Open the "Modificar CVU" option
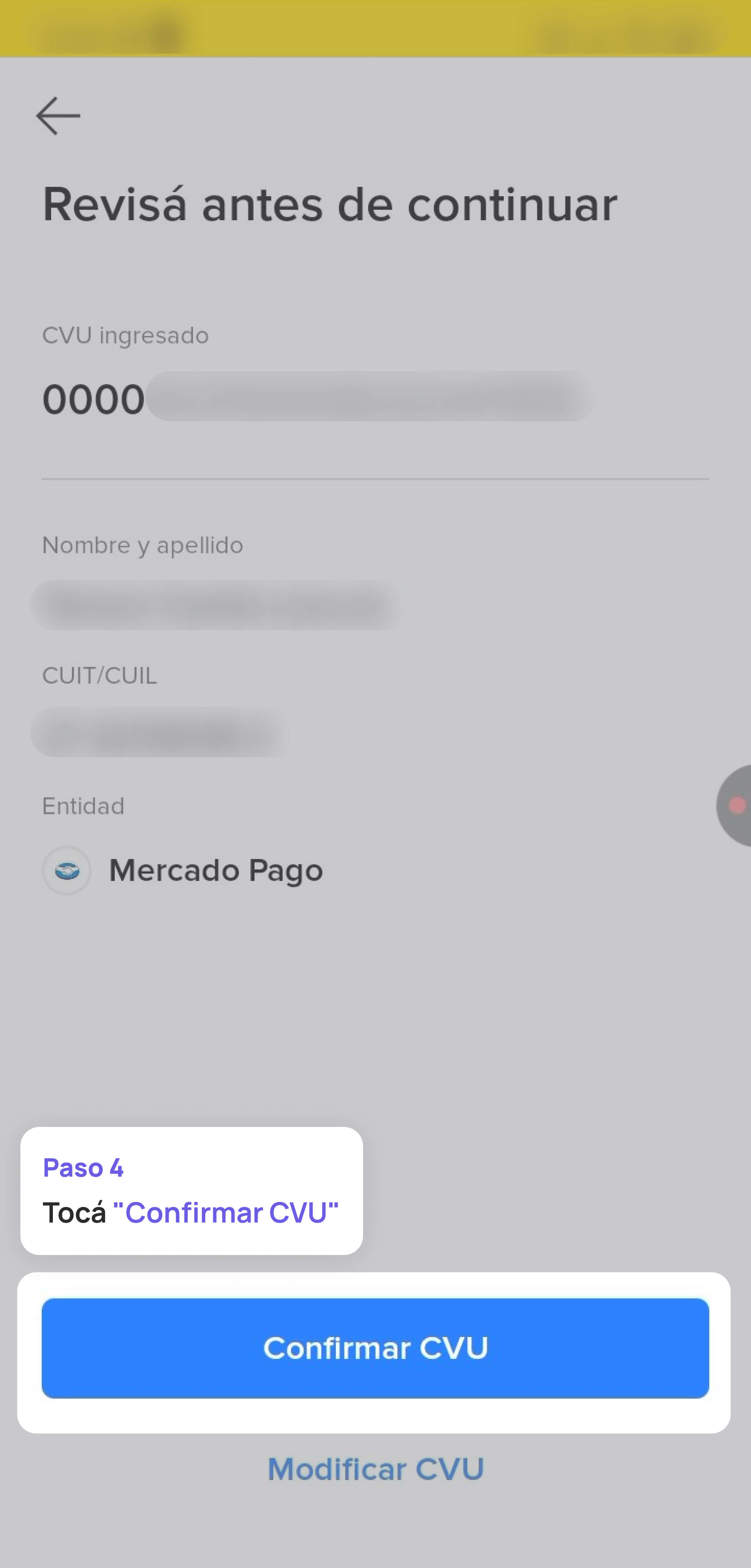Screen dimensions: 751x1568 click(x=375, y=1469)
